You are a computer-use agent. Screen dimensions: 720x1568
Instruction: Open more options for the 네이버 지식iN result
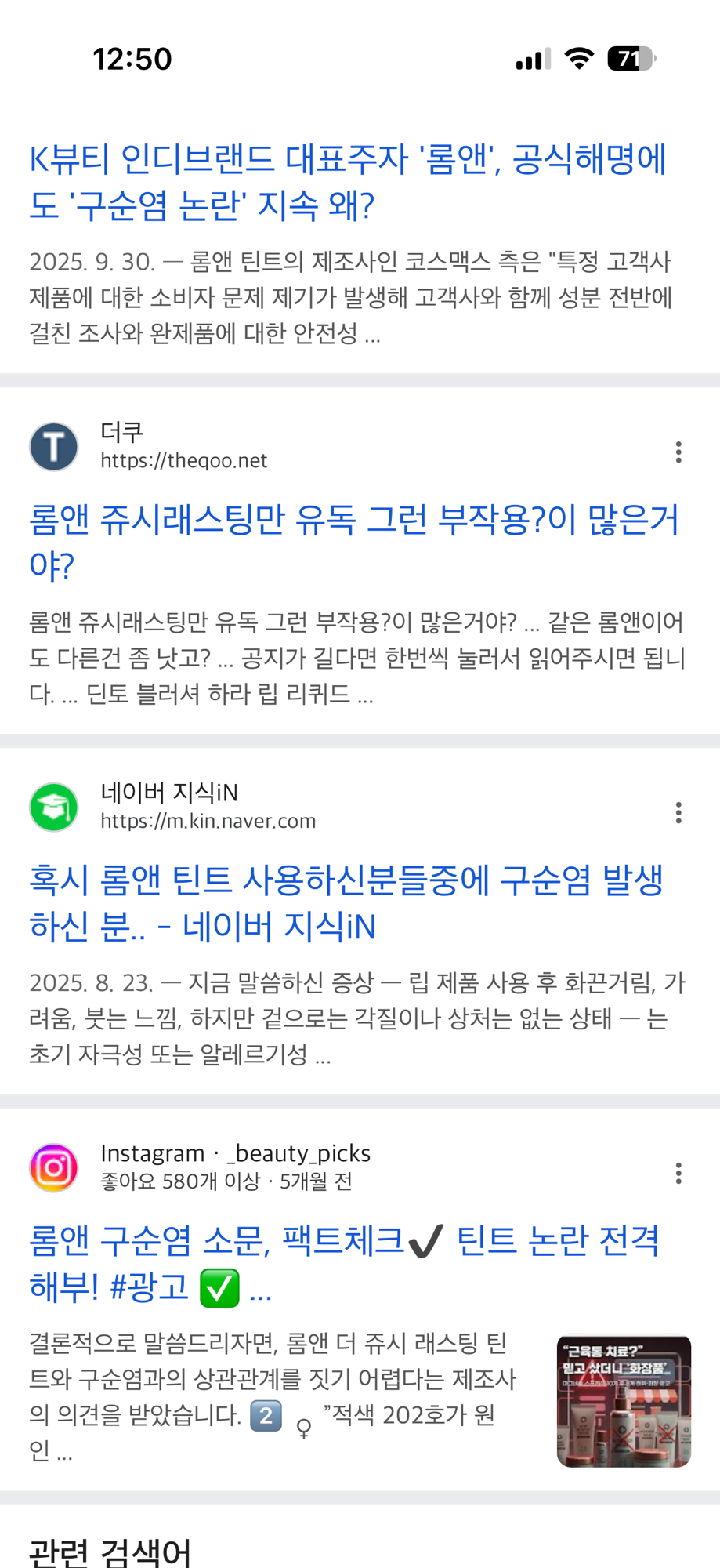(x=678, y=813)
